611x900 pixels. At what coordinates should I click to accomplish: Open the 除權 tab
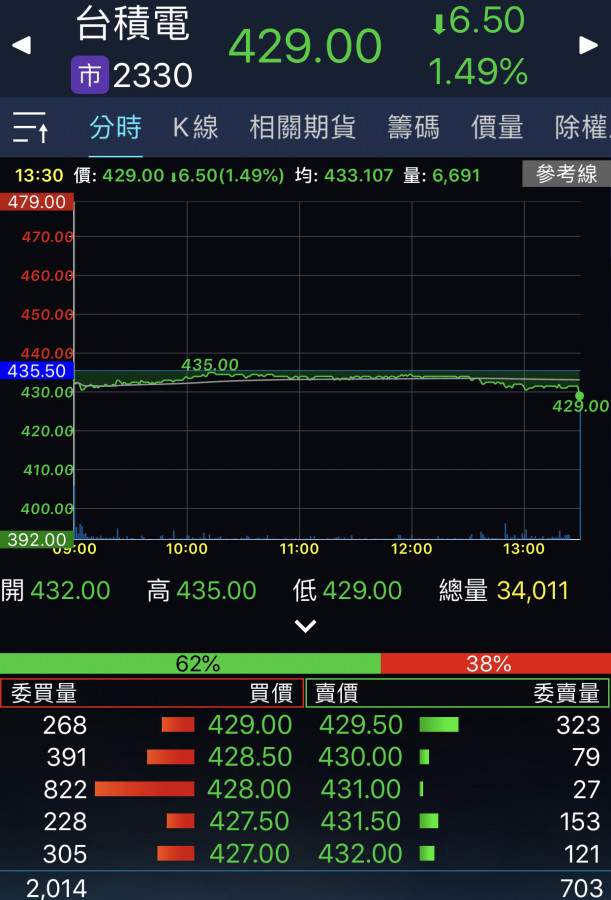point(582,128)
